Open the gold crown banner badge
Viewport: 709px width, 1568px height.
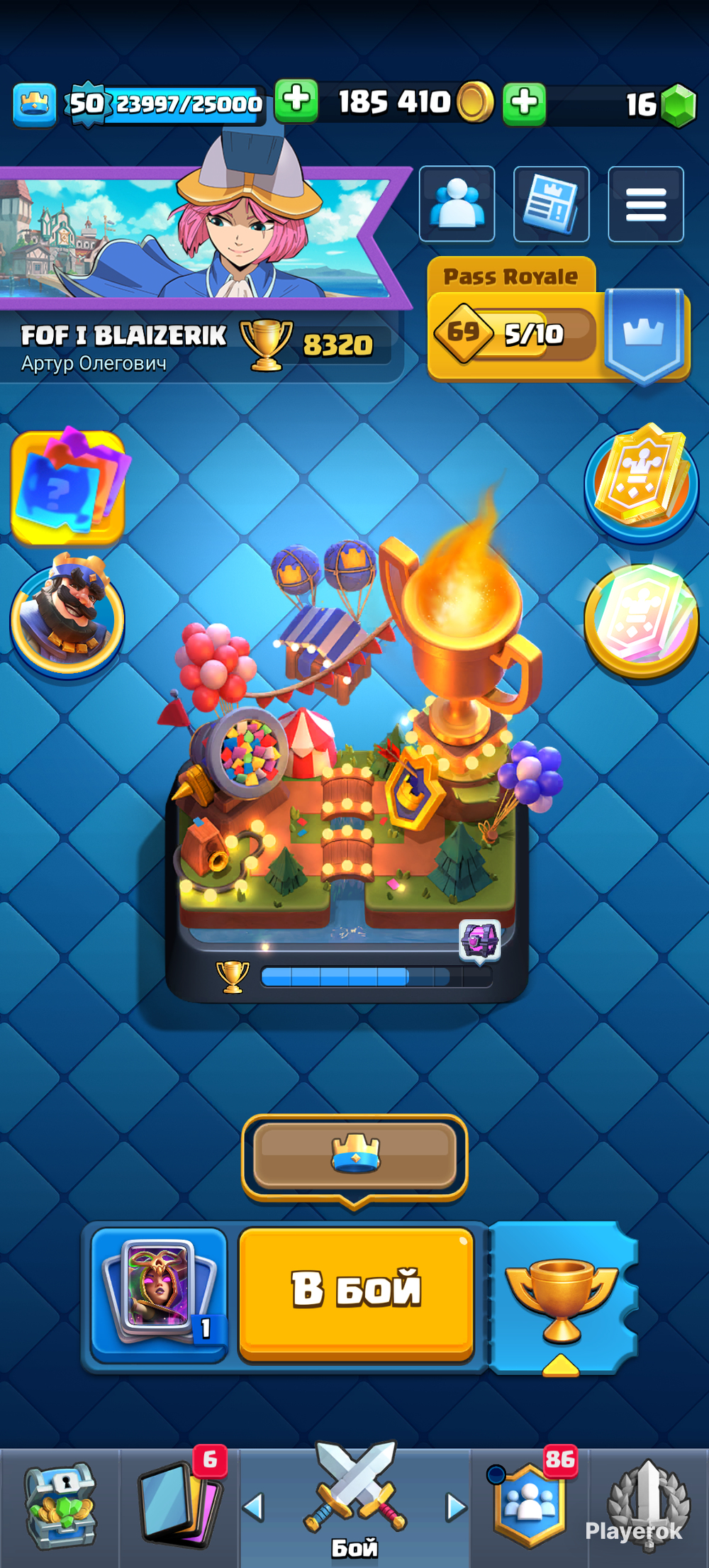coord(641,482)
